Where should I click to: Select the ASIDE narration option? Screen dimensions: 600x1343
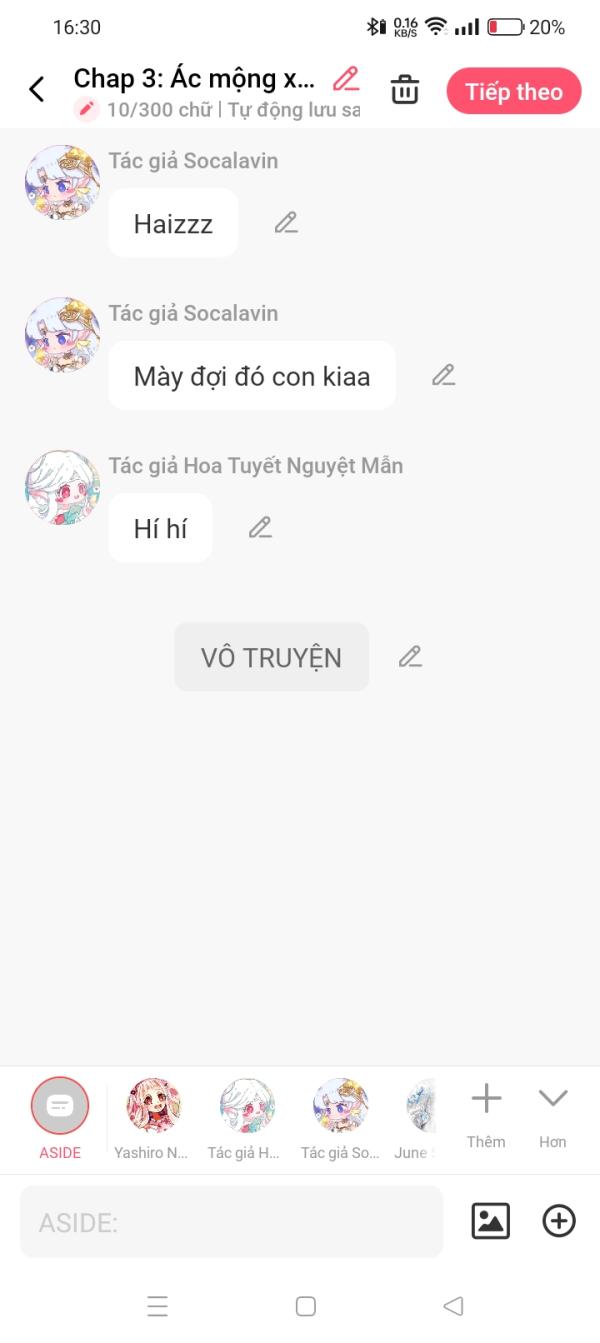(x=60, y=1106)
